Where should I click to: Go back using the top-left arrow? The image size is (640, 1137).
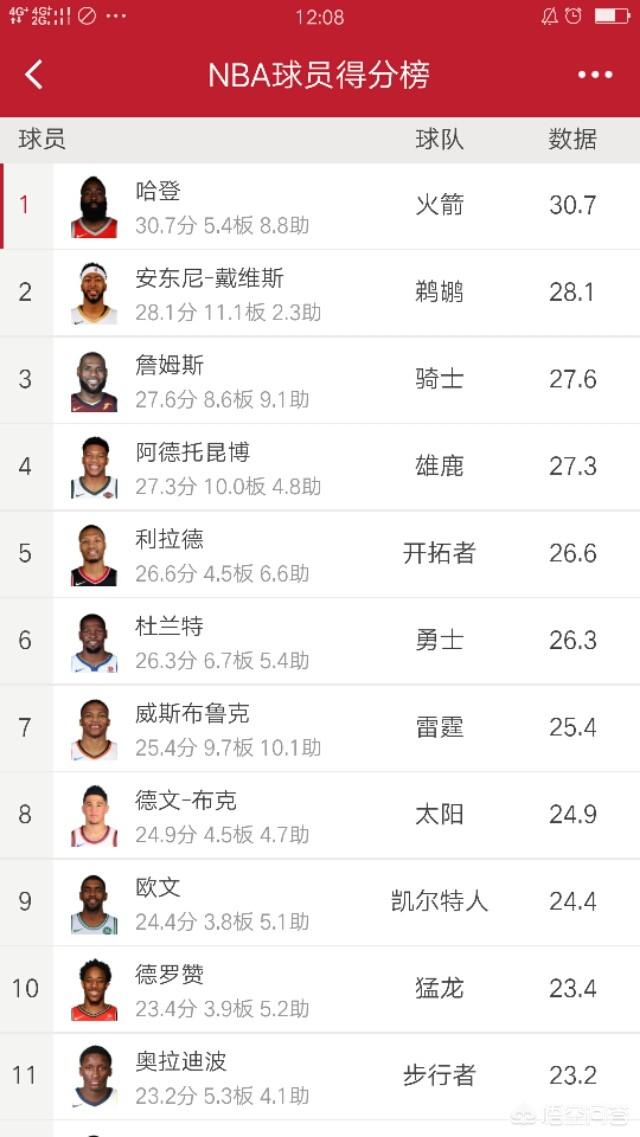coord(34,75)
